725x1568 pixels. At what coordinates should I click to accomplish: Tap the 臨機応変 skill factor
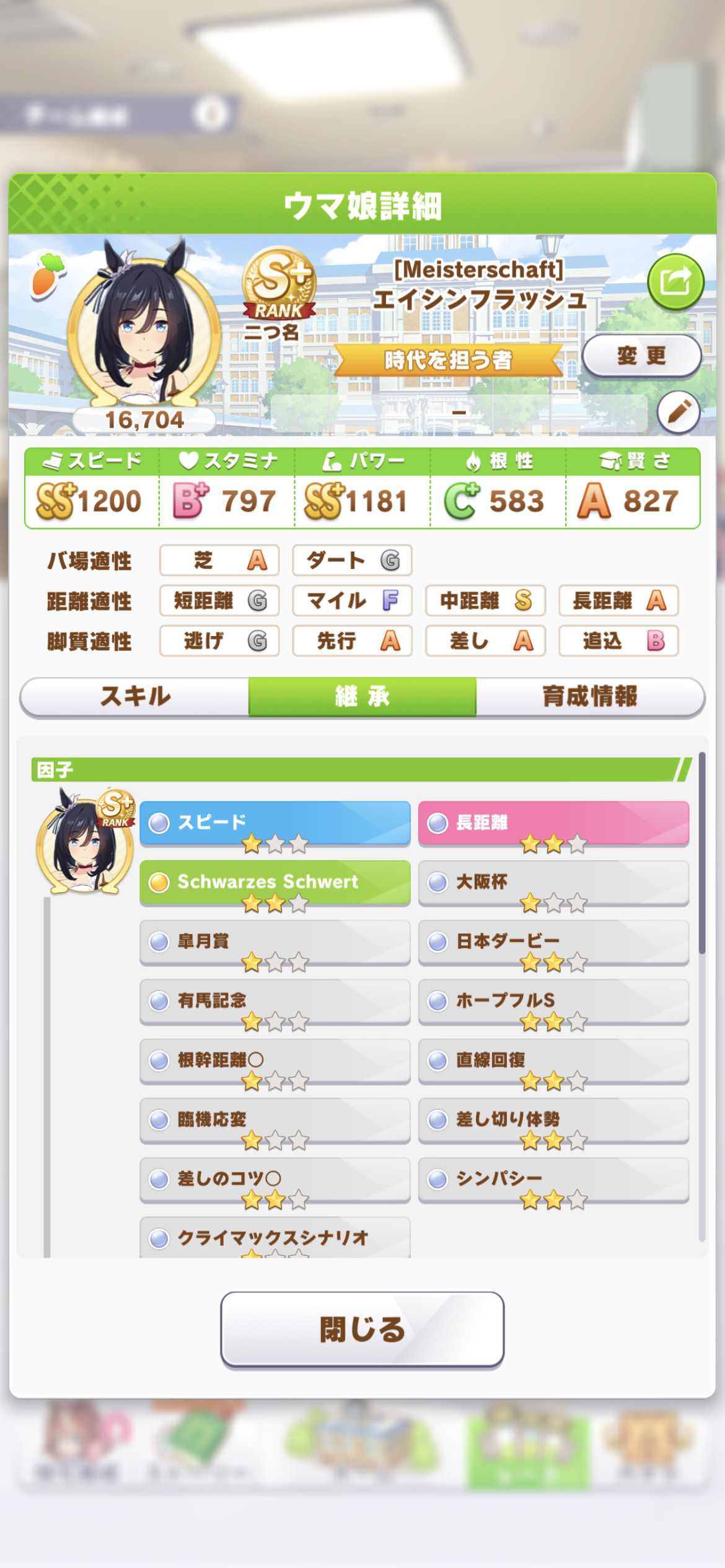[275, 1120]
